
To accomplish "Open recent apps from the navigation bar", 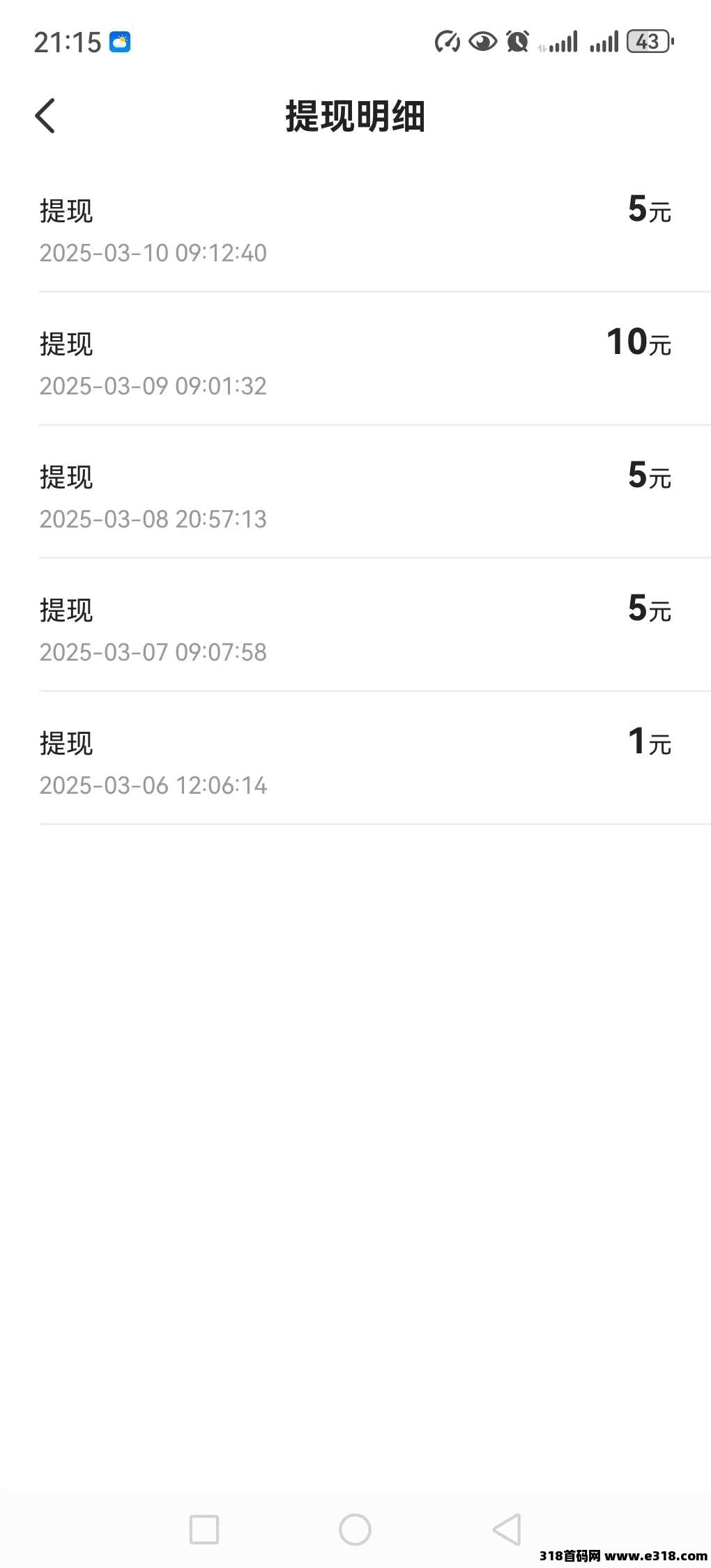I will 204,1530.
